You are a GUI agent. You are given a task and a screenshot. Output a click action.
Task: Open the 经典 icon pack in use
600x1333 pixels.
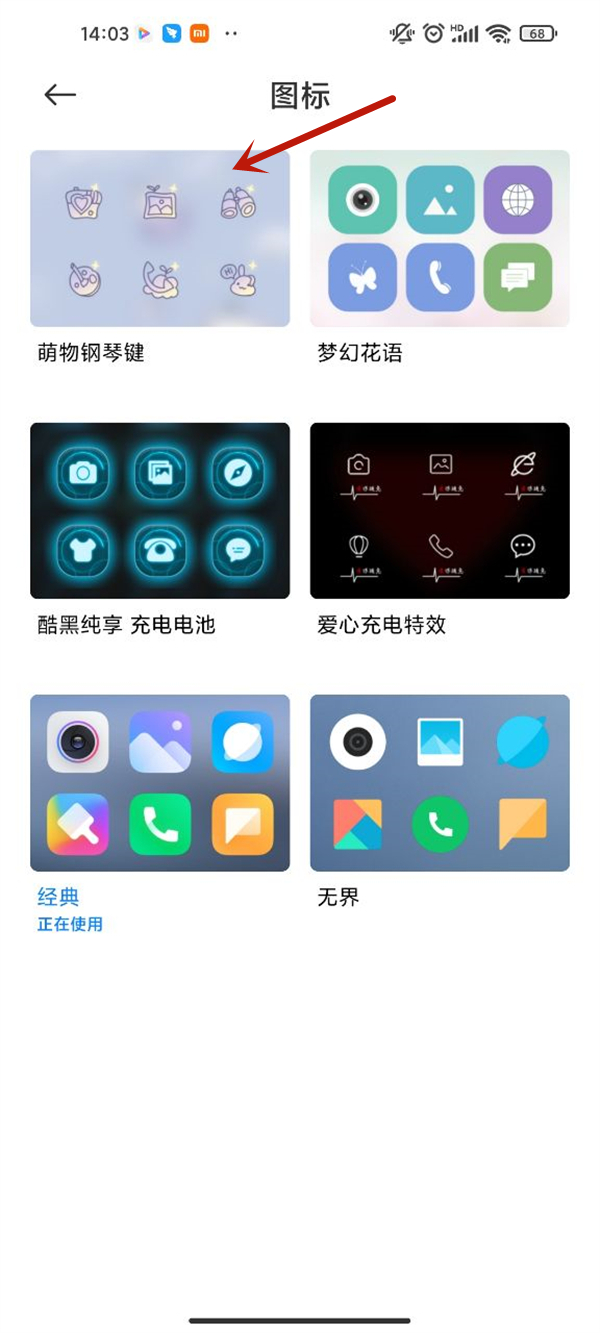160,783
